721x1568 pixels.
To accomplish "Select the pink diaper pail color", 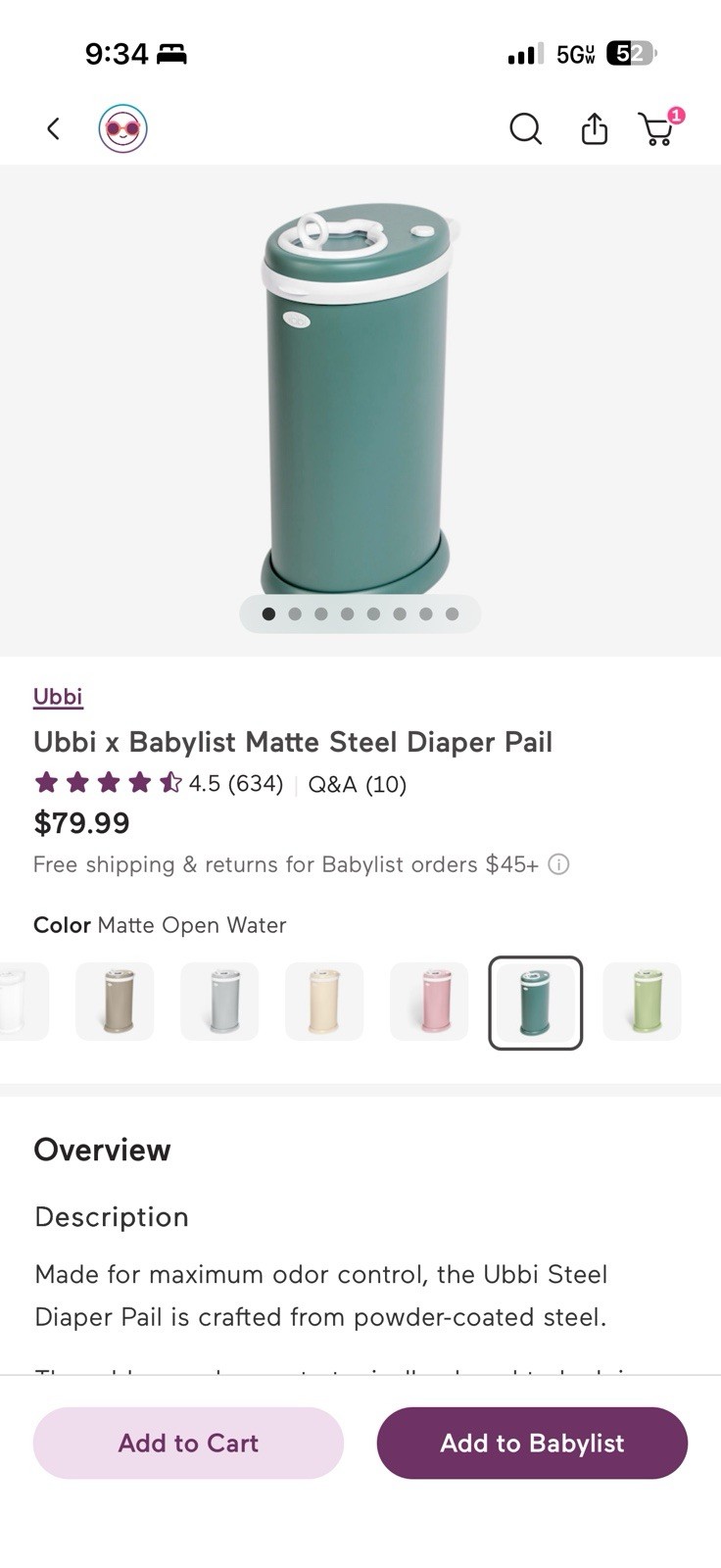I will [x=429, y=1001].
